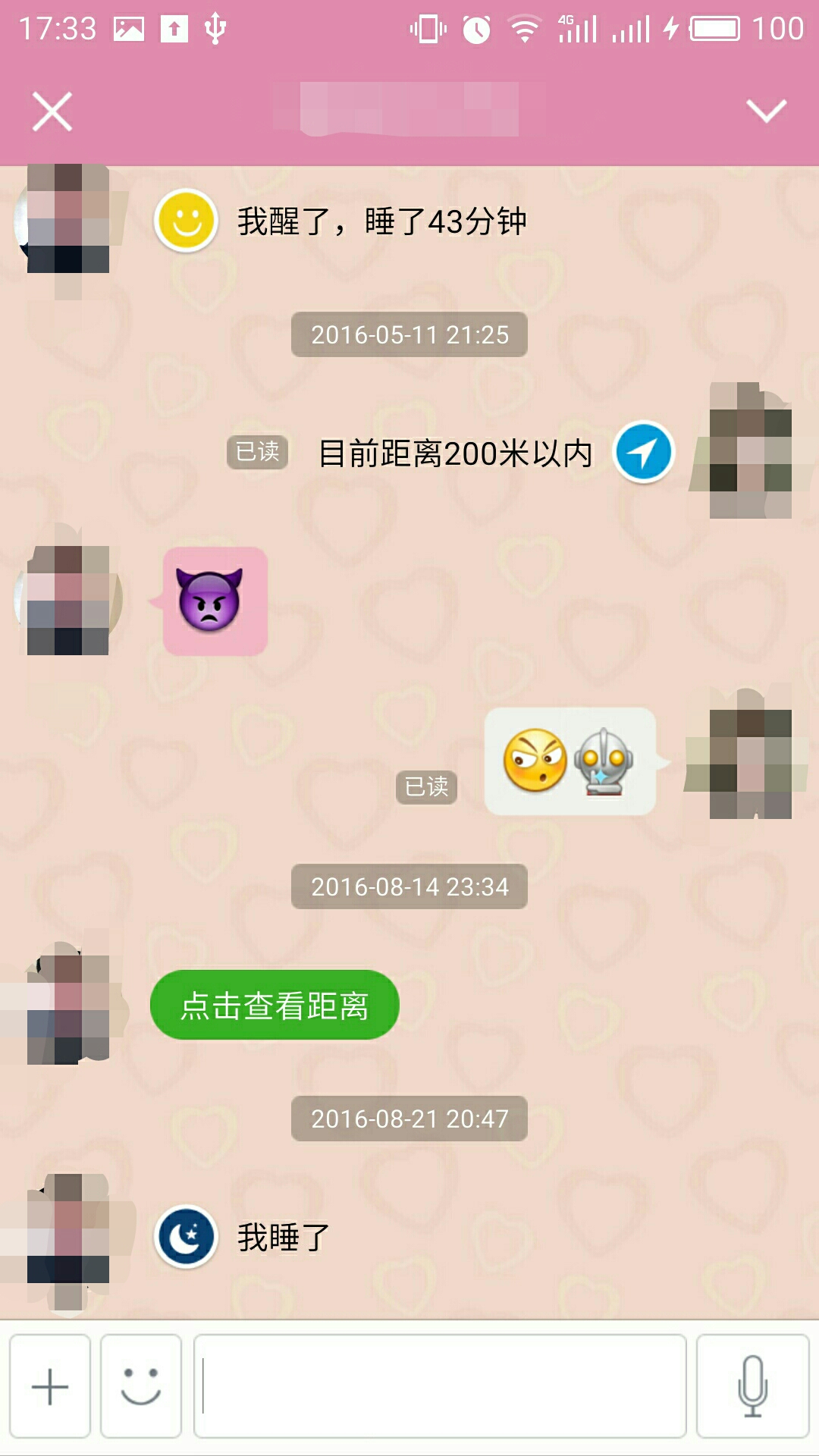Tap my avatar beside the distance message

click(751, 452)
